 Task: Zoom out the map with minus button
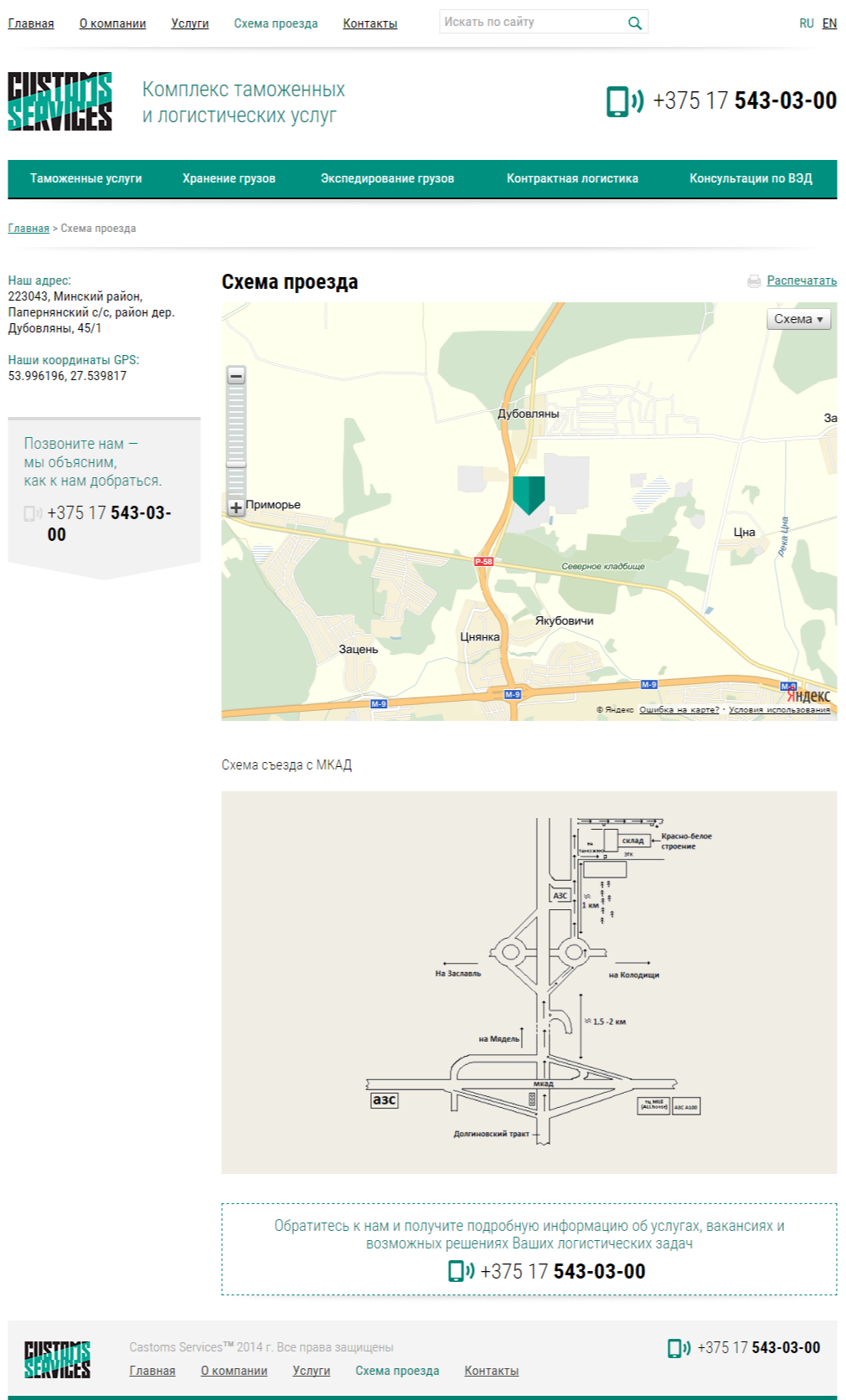236,376
